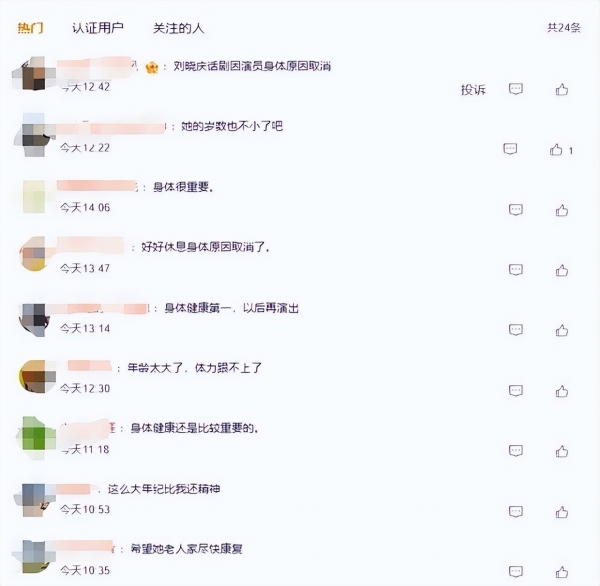Like the 身体健康第一，以后再演出 comment
The image size is (600, 586).
[562, 331]
